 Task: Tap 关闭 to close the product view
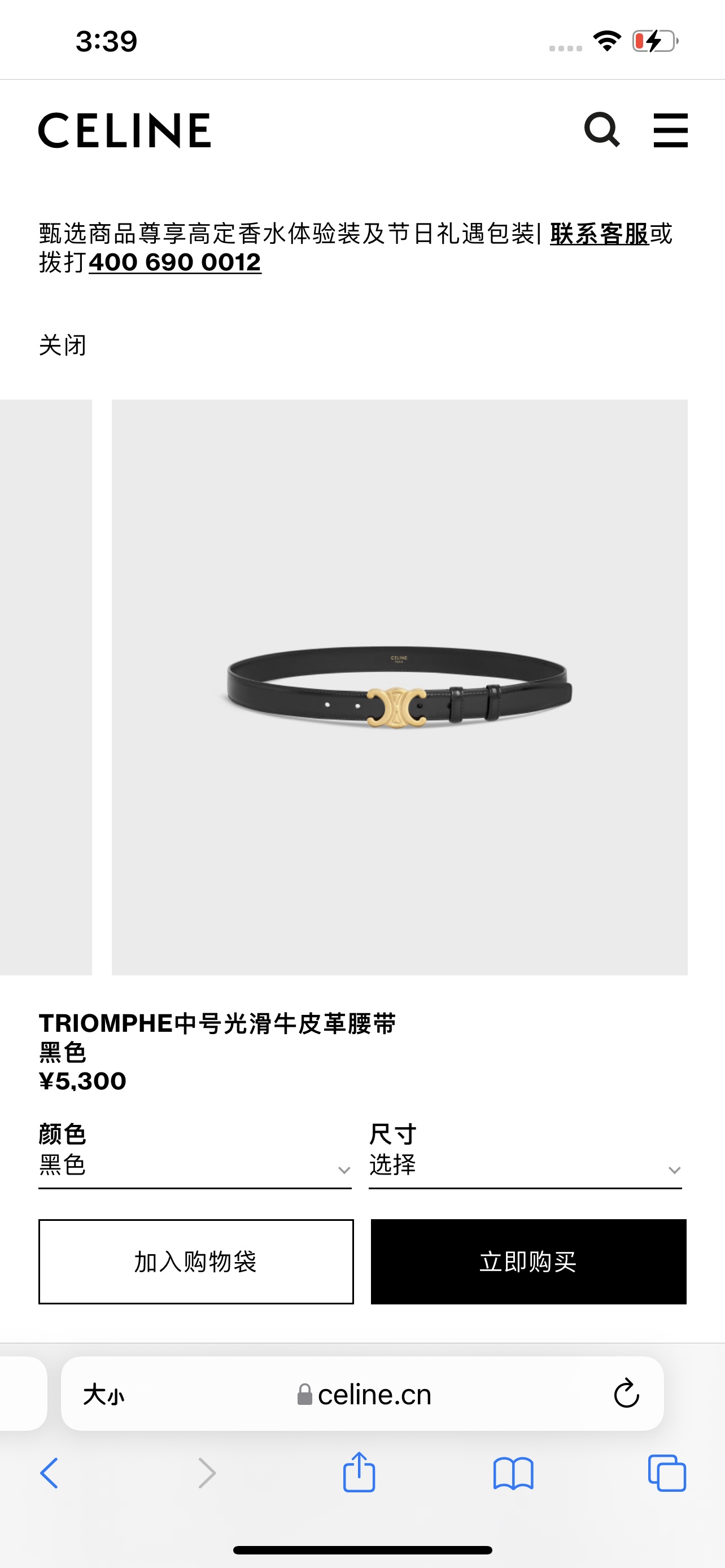point(63,345)
